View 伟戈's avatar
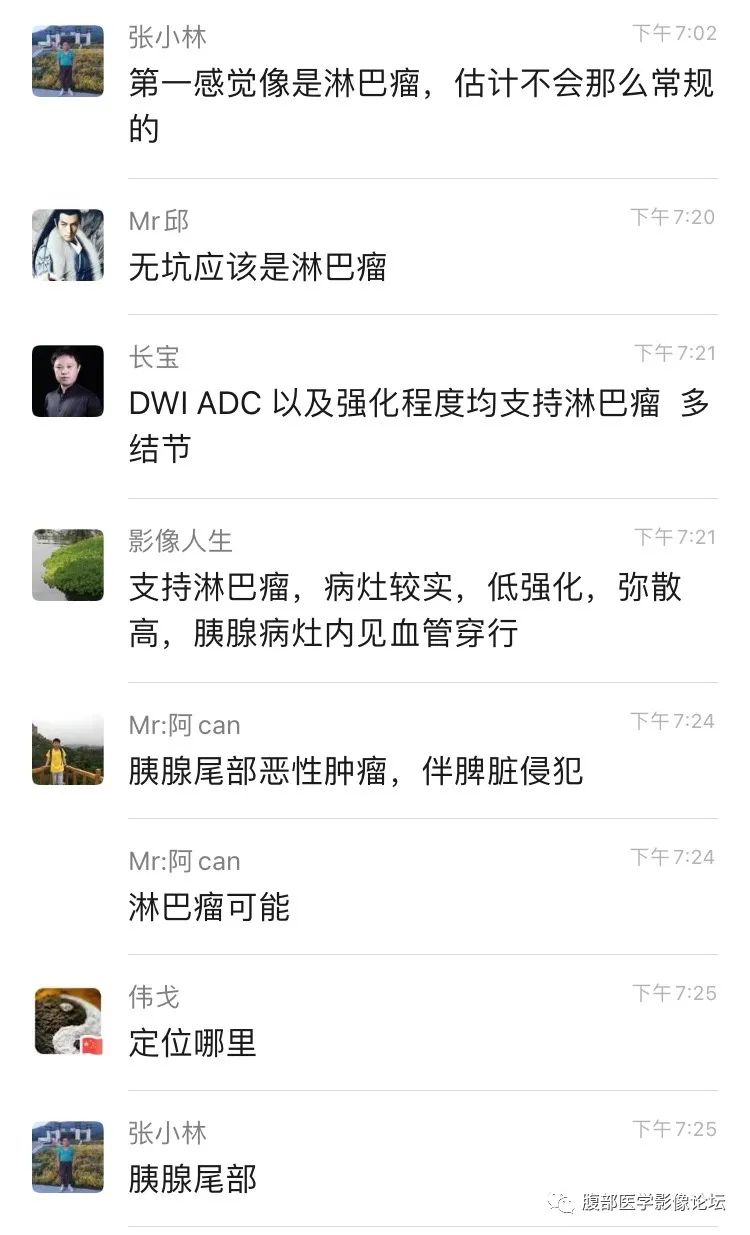This screenshot has width=750, height=1235. click(x=68, y=1021)
